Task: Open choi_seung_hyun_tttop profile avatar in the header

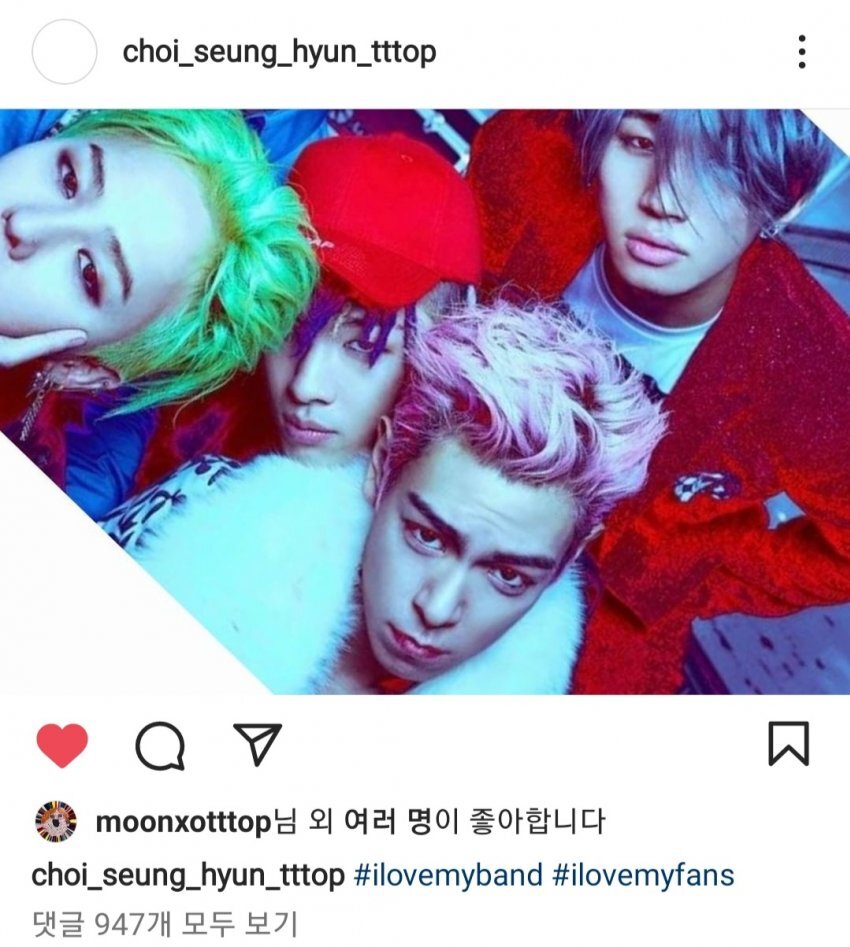Action: (64, 52)
